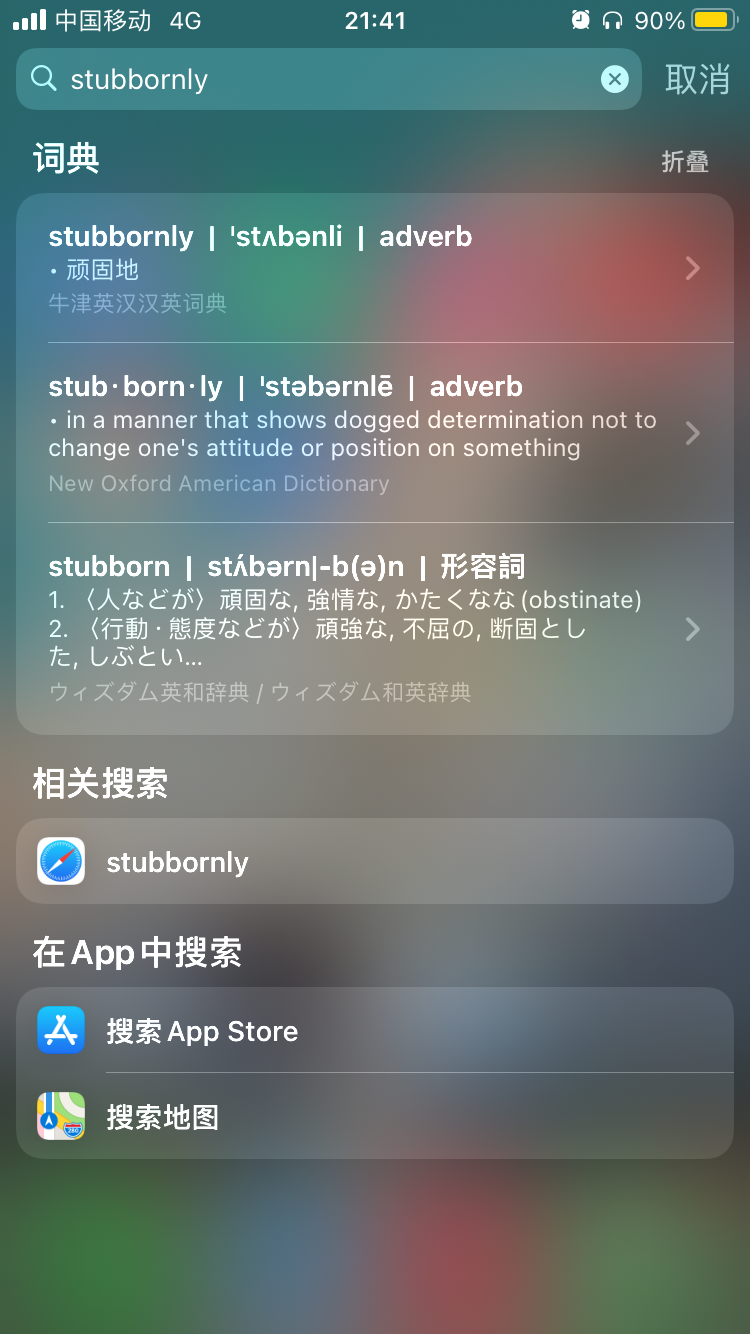
Task: Select 搜索 App Store
Action: tap(375, 1031)
